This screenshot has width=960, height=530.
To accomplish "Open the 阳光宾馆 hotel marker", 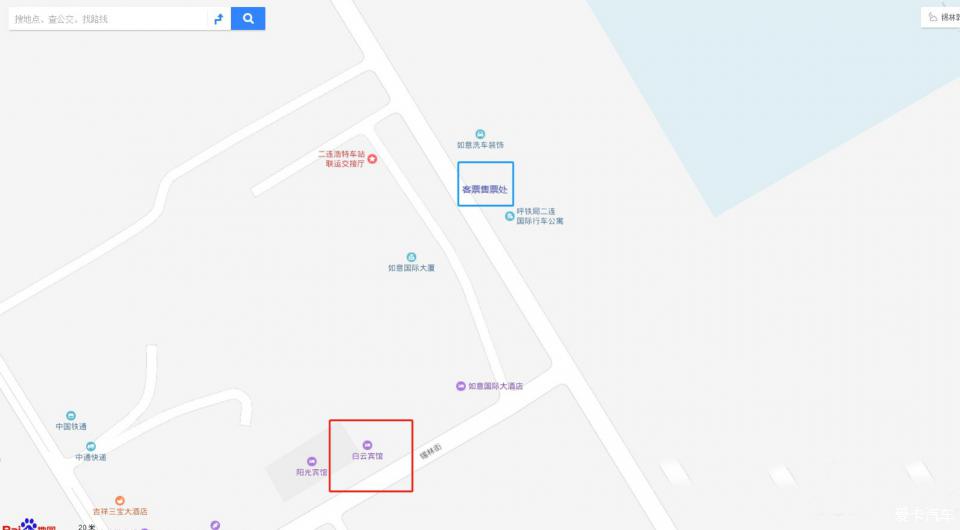I will click(x=311, y=461).
